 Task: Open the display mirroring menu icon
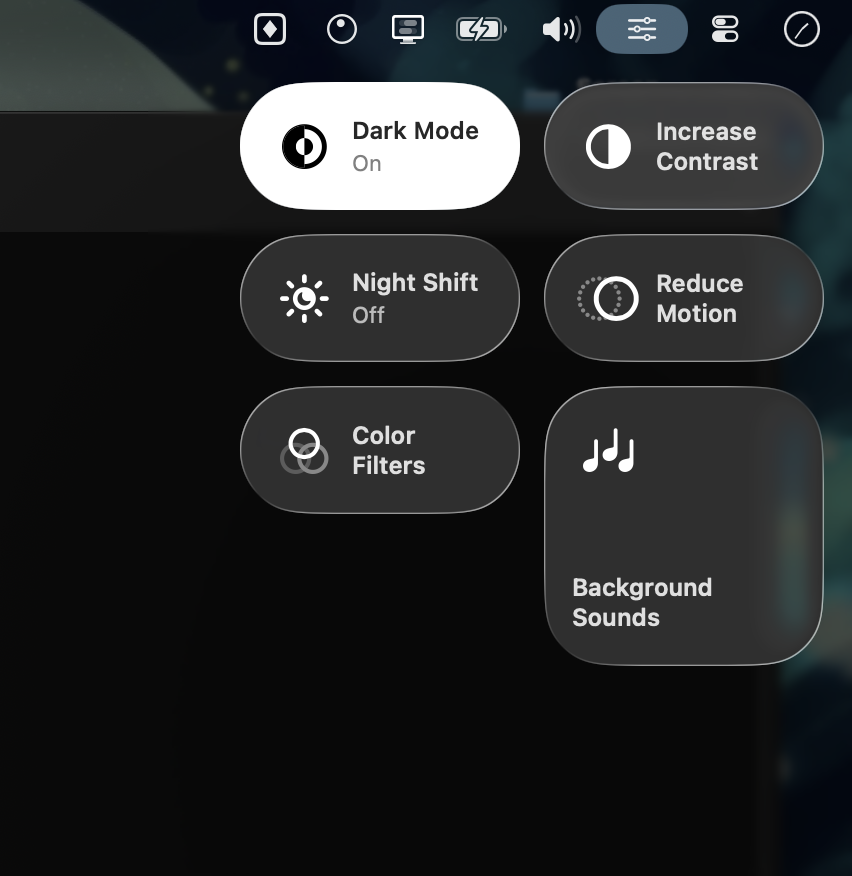[408, 30]
